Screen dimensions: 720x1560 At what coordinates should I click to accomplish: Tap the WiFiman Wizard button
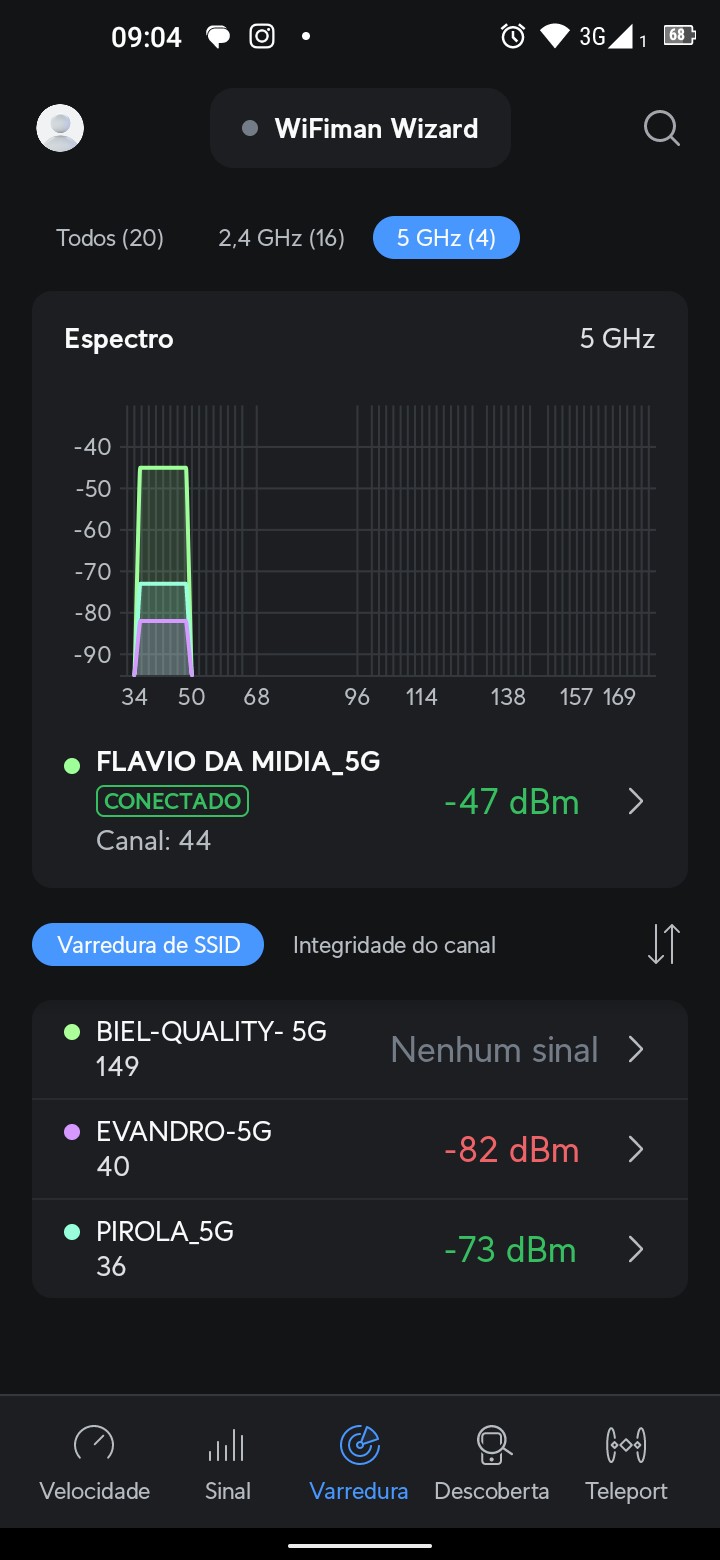tap(360, 128)
